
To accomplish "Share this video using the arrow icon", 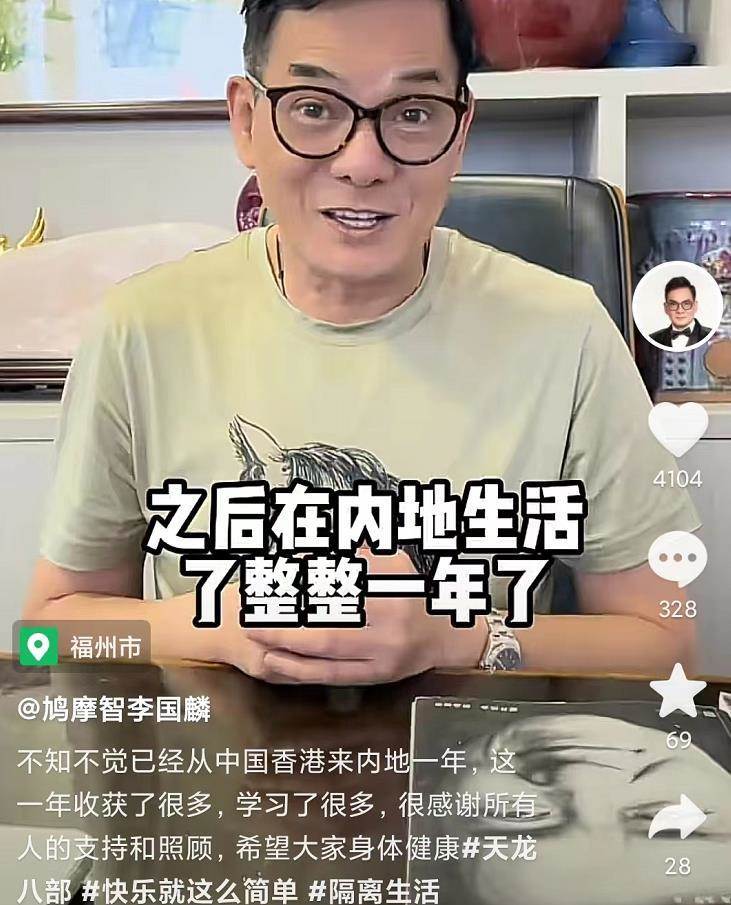I will click(x=677, y=818).
